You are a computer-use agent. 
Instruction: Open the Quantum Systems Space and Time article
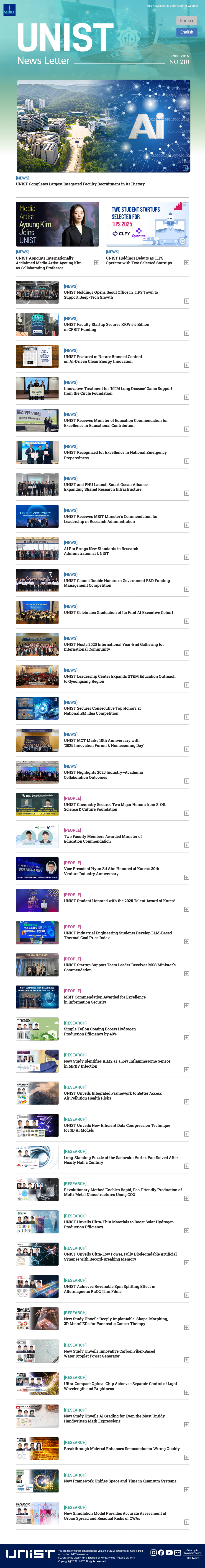click(x=120, y=1481)
